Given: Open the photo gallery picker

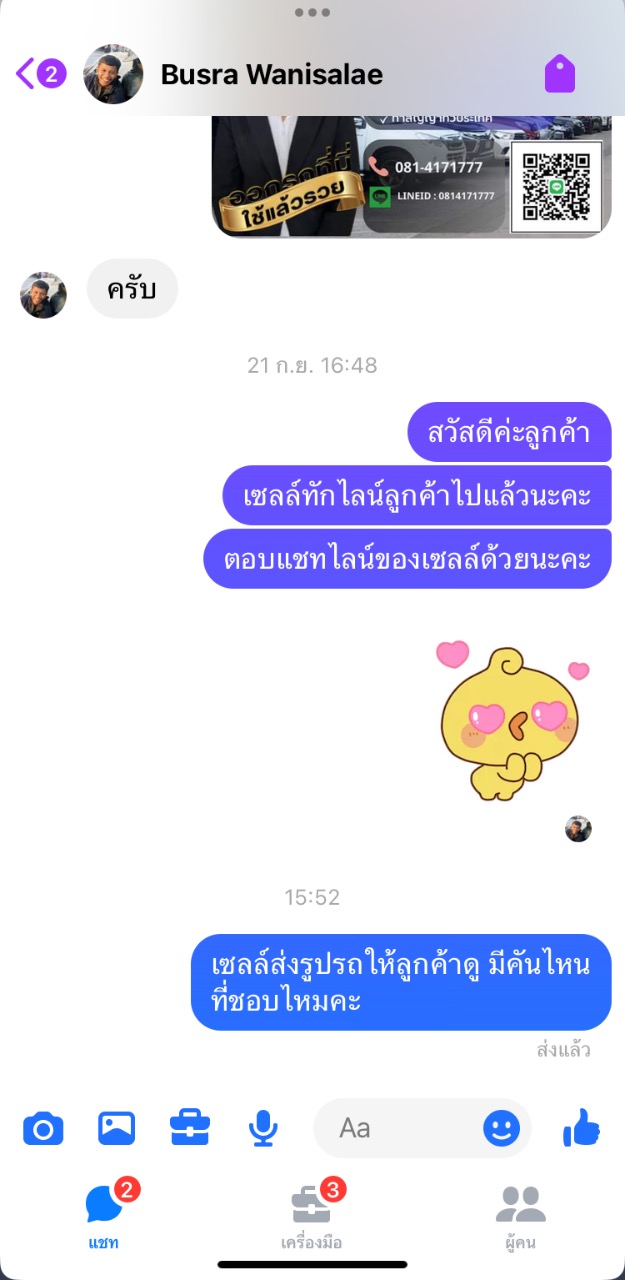Looking at the screenshot, I should (x=116, y=1129).
